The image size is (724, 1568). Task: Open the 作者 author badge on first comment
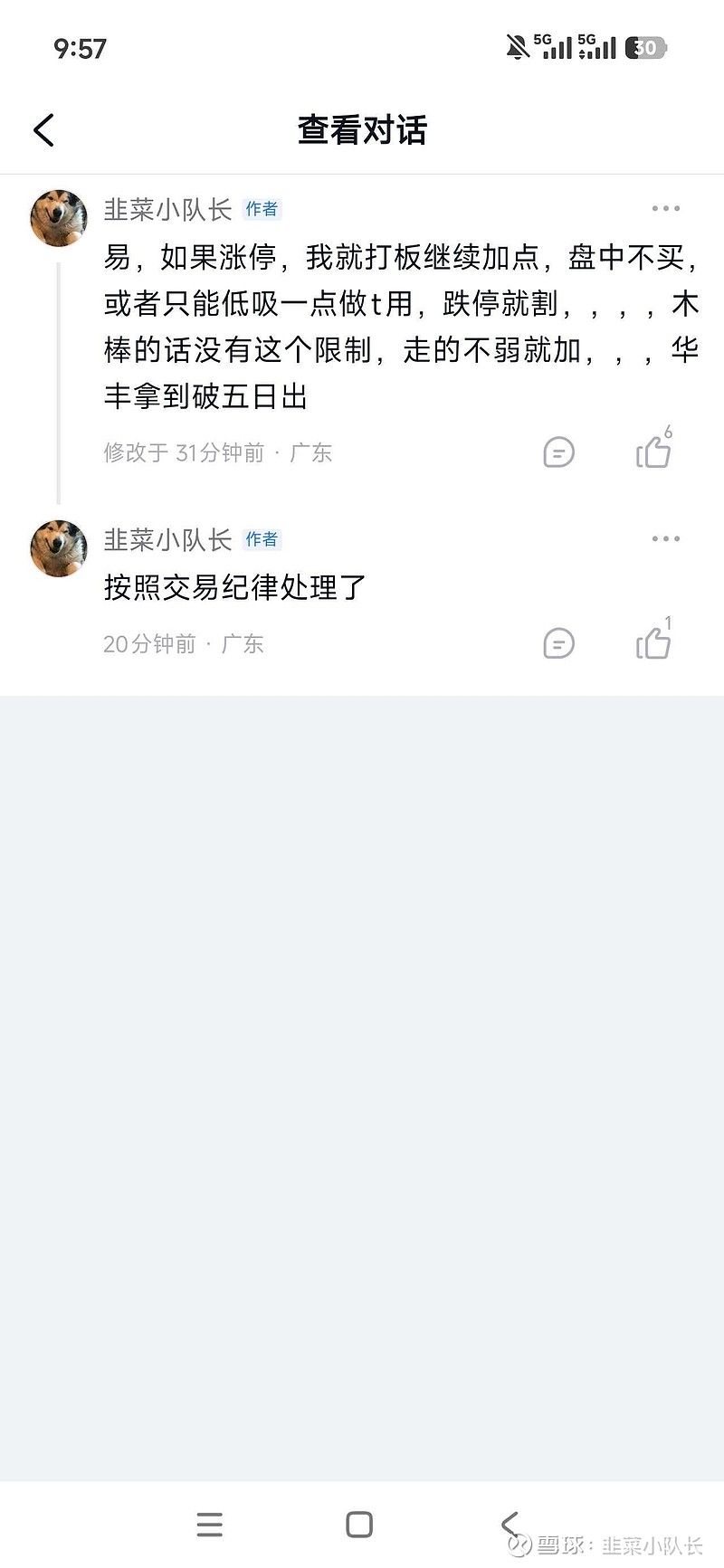[x=262, y=209]
